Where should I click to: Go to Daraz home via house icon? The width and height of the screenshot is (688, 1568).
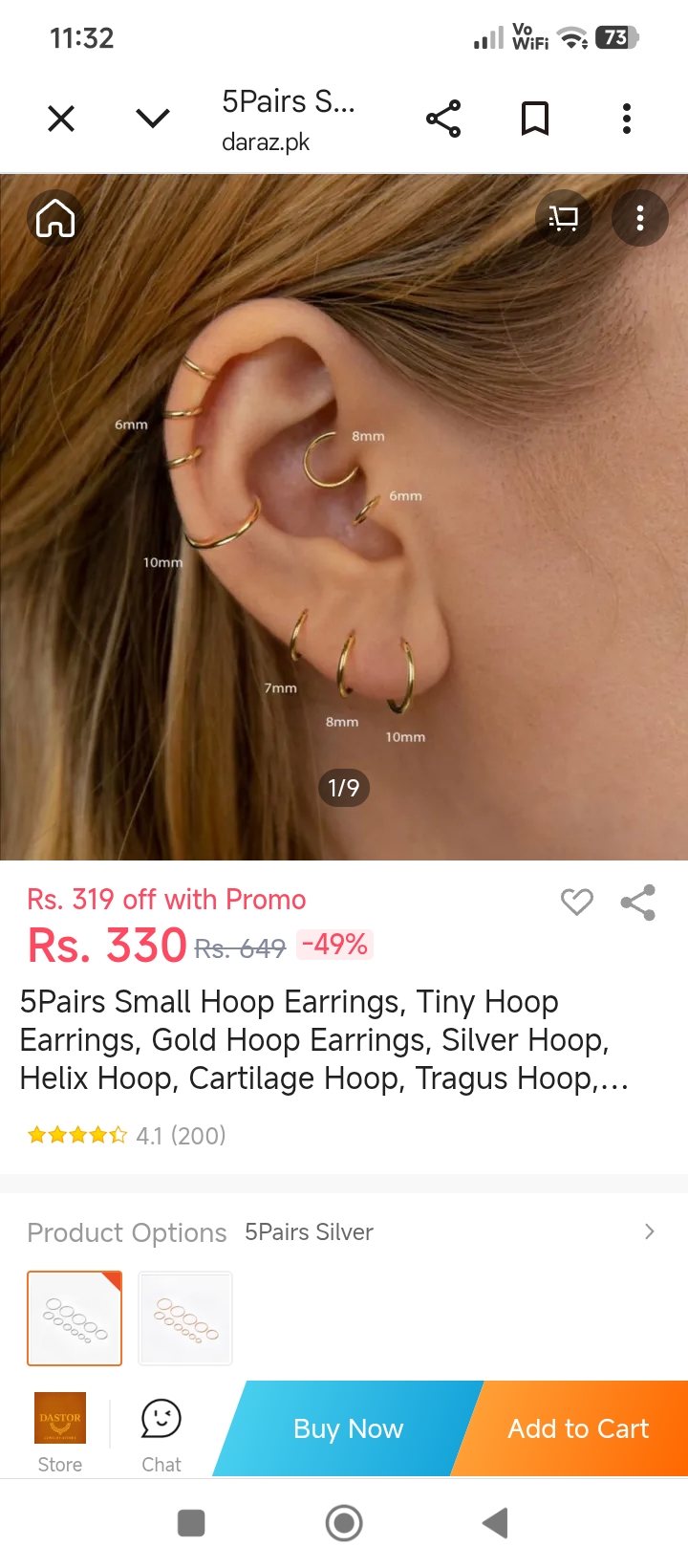(55, 218)
